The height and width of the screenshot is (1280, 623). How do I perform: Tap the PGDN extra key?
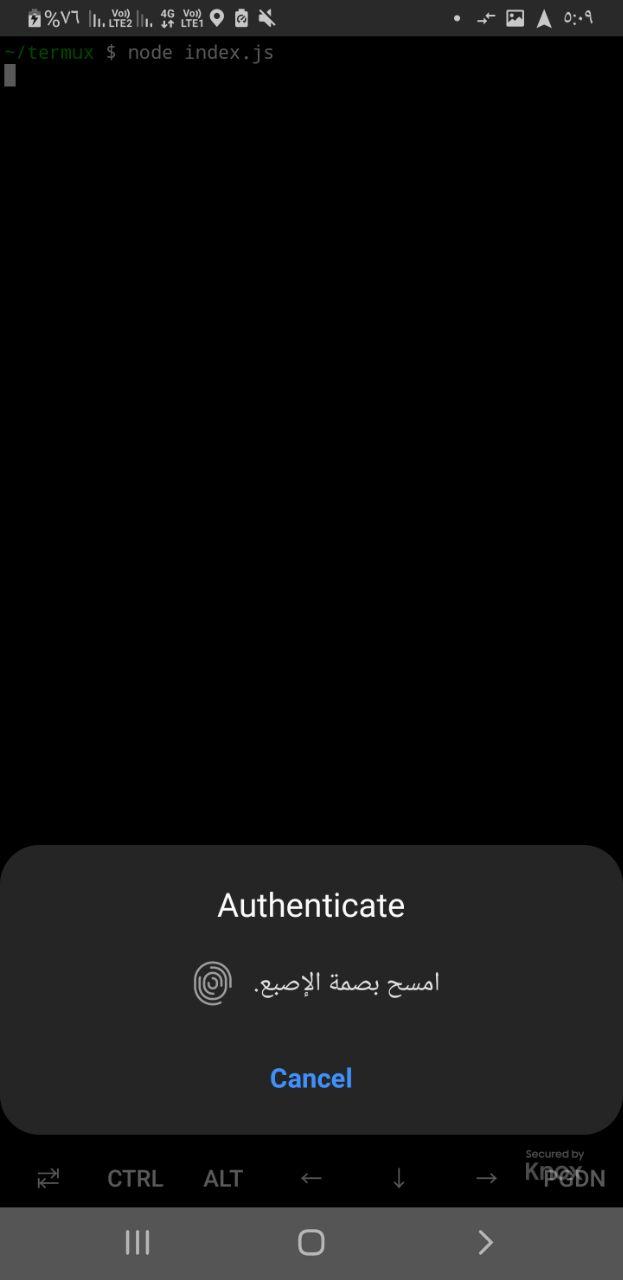click(x=575, y=1179)
